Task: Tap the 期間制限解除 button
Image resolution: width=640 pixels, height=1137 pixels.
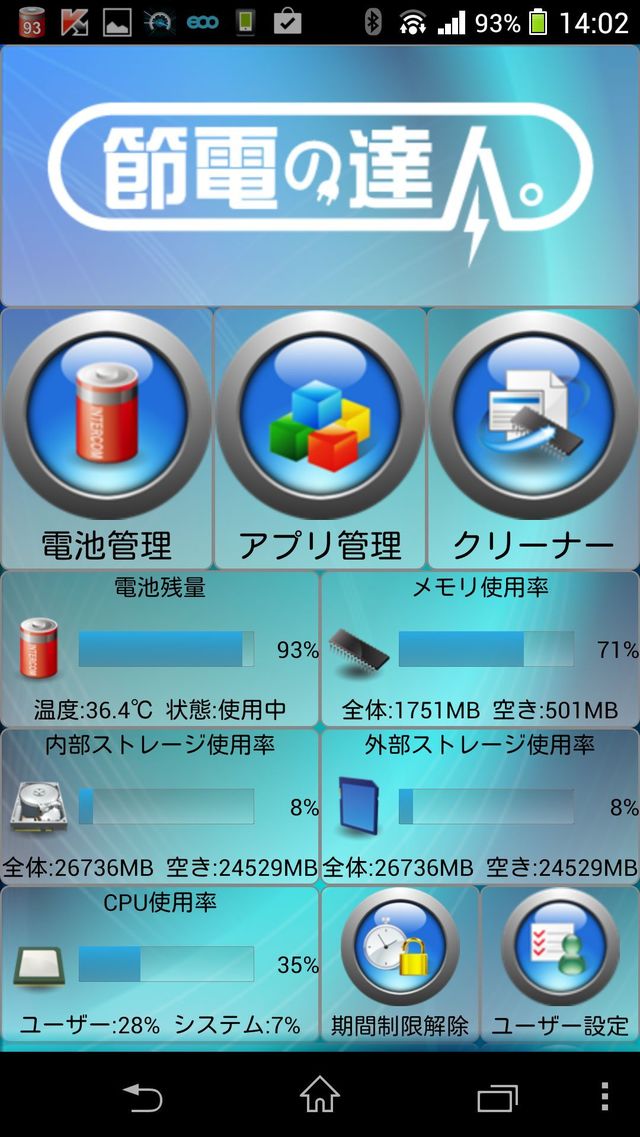Action: click(x=400, y=964)
